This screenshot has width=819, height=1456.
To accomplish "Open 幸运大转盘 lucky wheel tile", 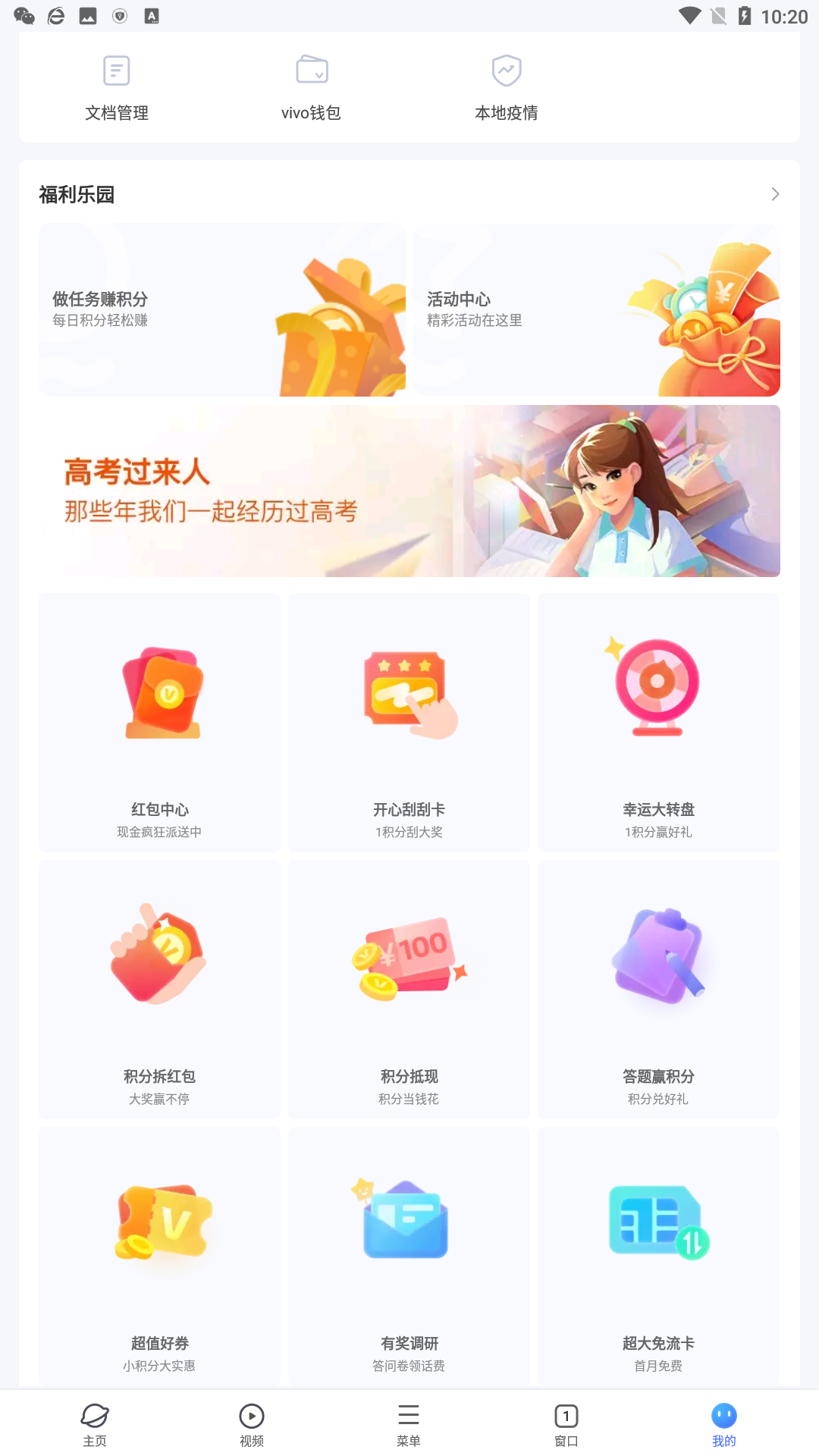I will click(658, 722).
